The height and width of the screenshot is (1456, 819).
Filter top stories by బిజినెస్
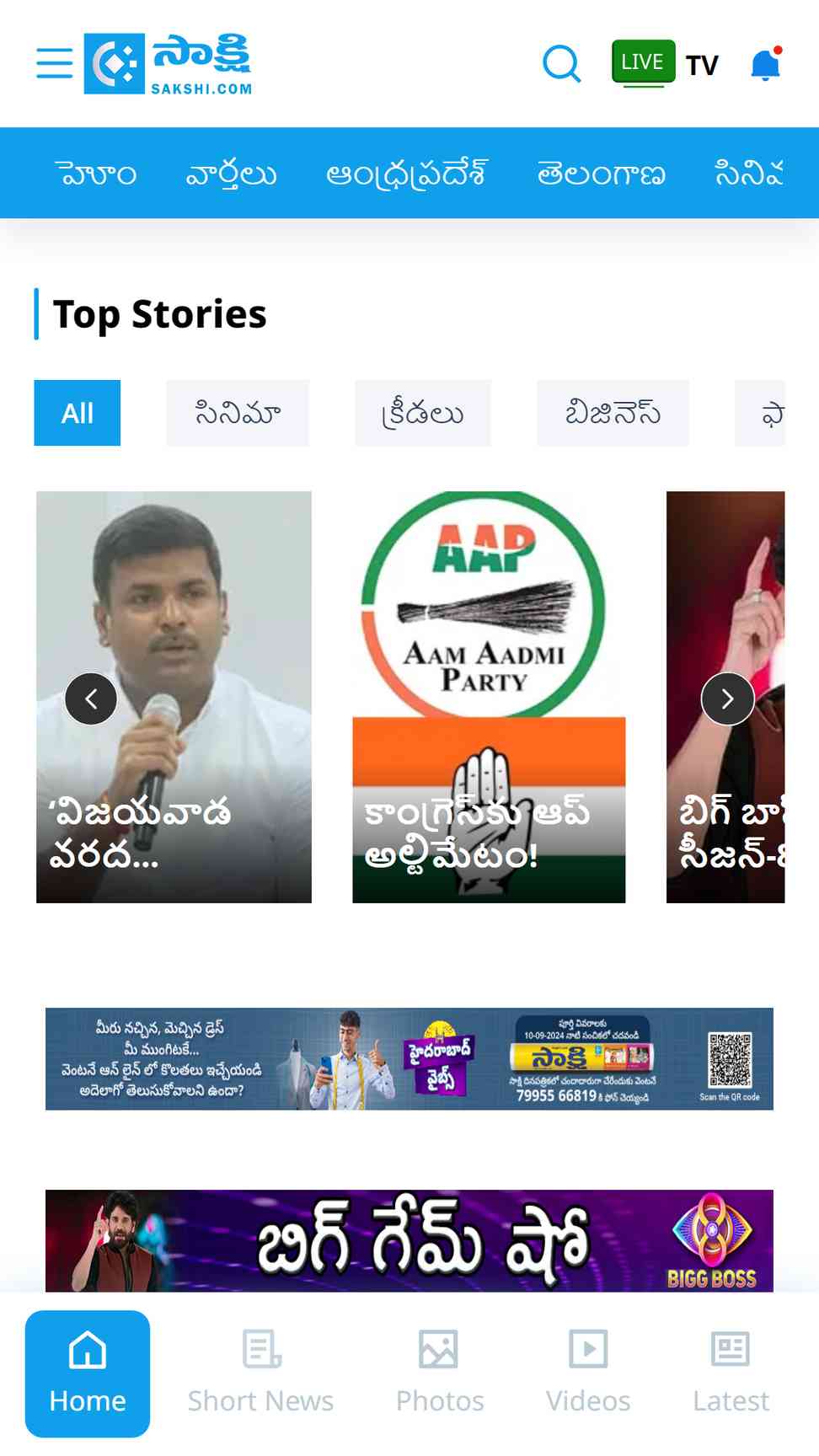(x=613, y=413)
